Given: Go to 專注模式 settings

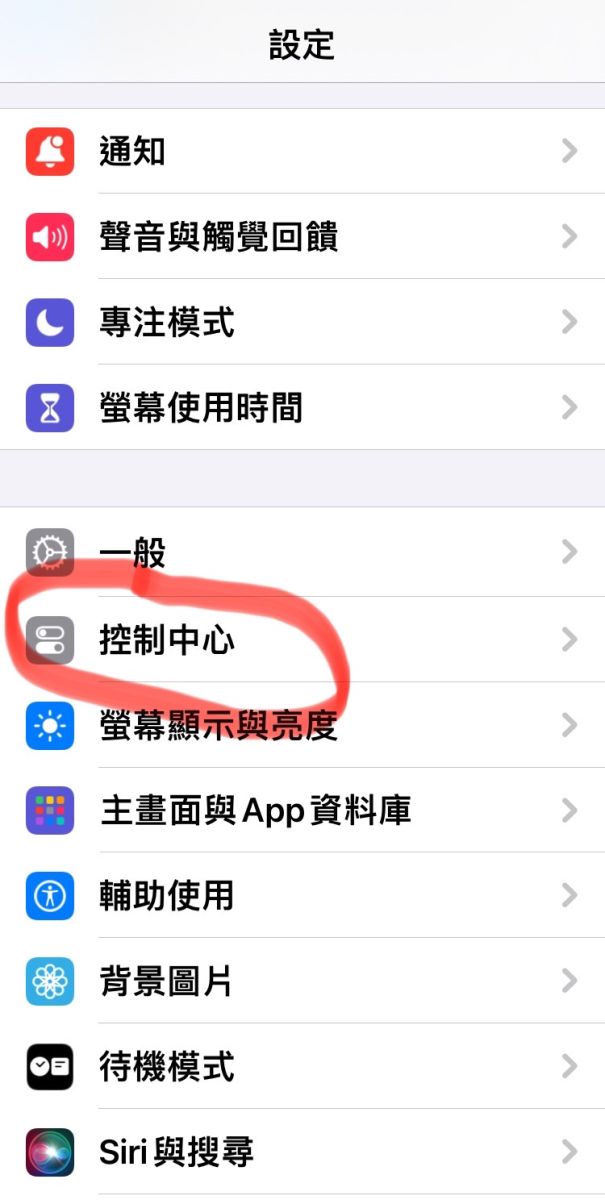Looking at the screenshot, I should [x=300, y=322].
